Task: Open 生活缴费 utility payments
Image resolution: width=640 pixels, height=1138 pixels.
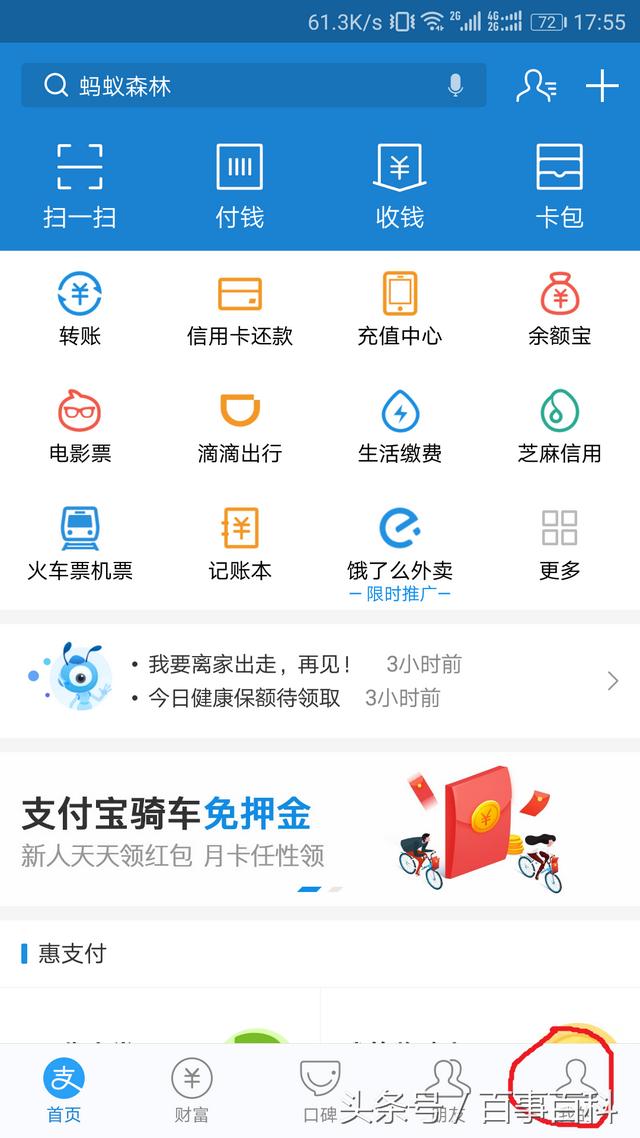Action: (x=400, y=427)
